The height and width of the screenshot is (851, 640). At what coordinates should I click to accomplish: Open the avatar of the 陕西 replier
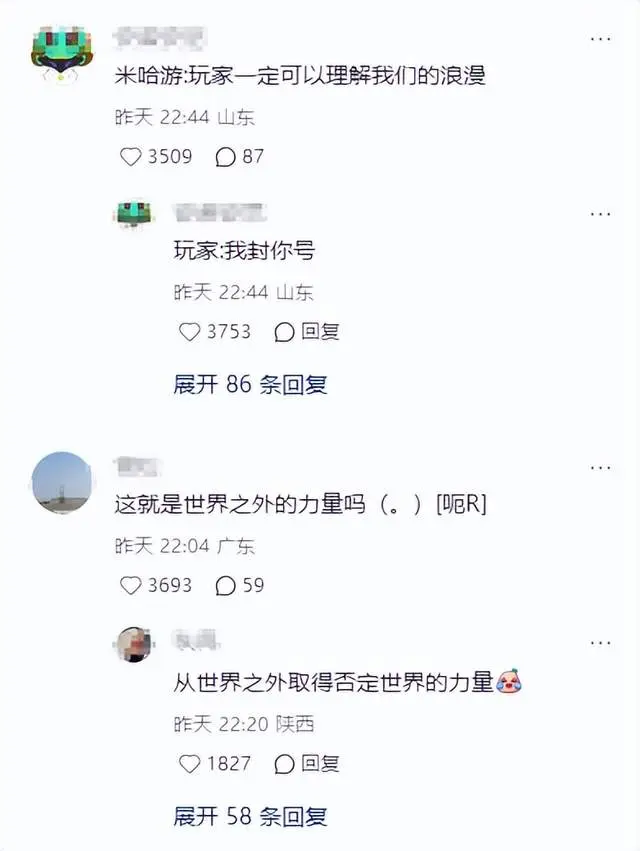(134, 644)
